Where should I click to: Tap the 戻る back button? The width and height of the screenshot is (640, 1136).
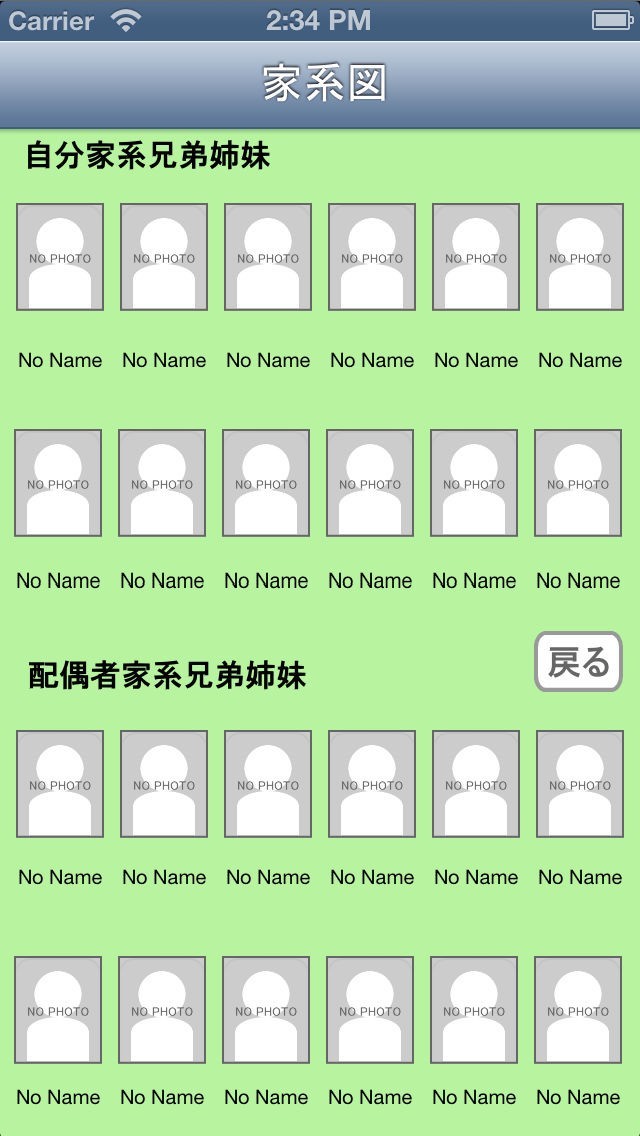pos(578,661)
